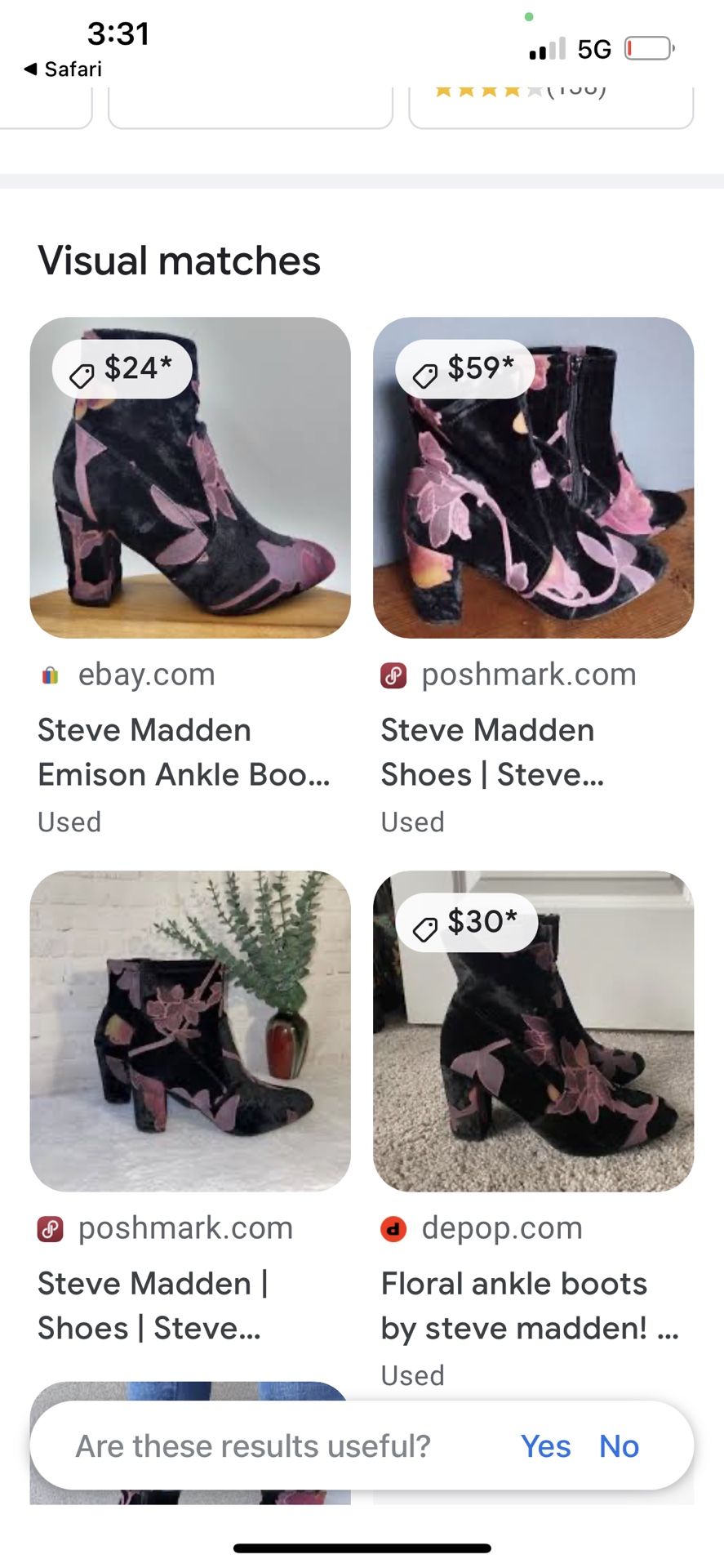Answer No to results useful prompt

click(620, 1446)
